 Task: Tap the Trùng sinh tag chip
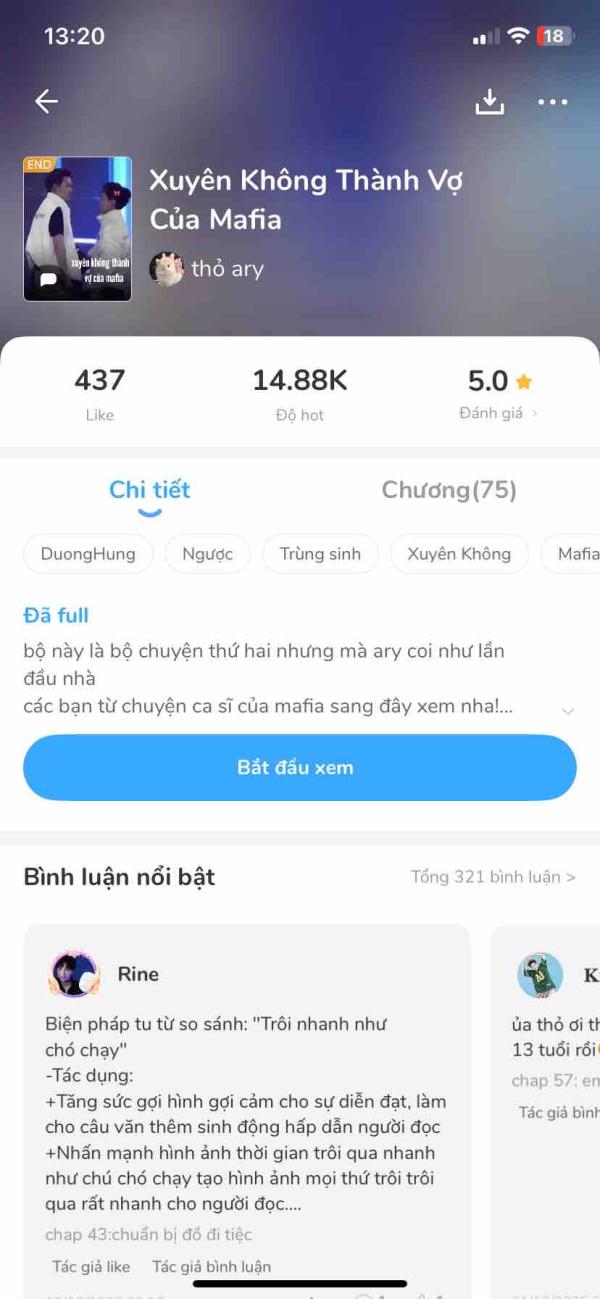(x=320, y=553)
